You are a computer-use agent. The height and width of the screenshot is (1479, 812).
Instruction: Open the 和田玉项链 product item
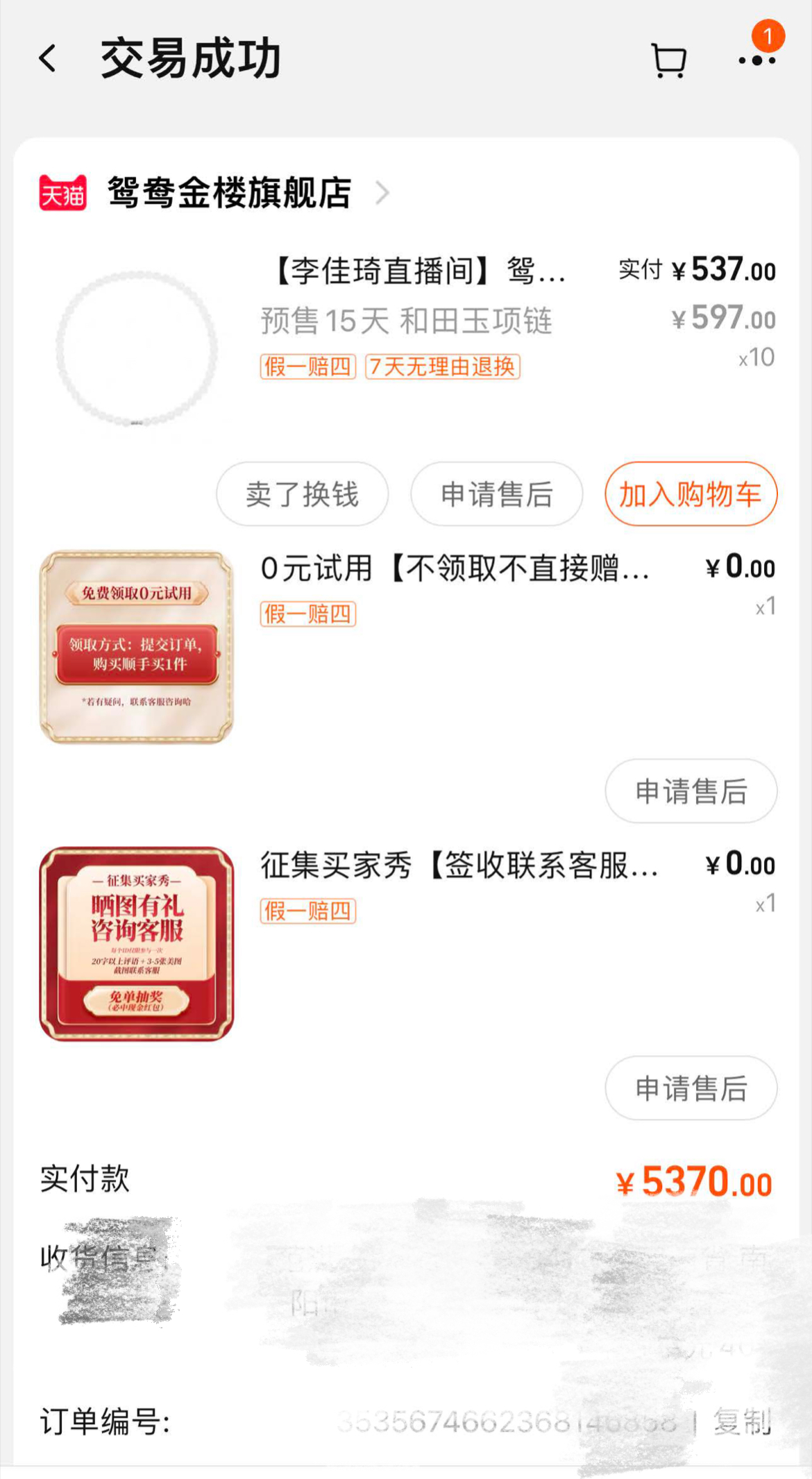407,347
